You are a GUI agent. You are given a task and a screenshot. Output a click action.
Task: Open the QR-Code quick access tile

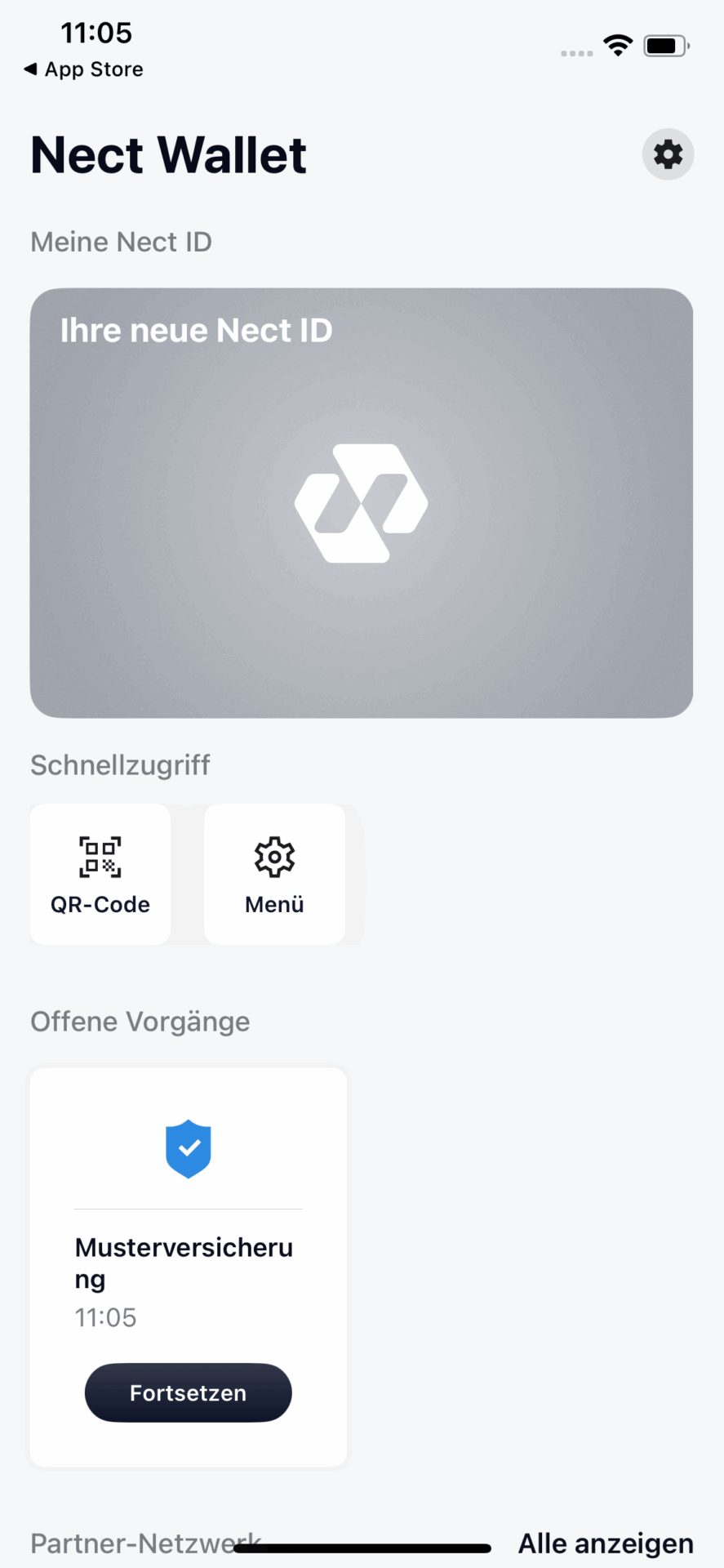click(x=100, y=874)
